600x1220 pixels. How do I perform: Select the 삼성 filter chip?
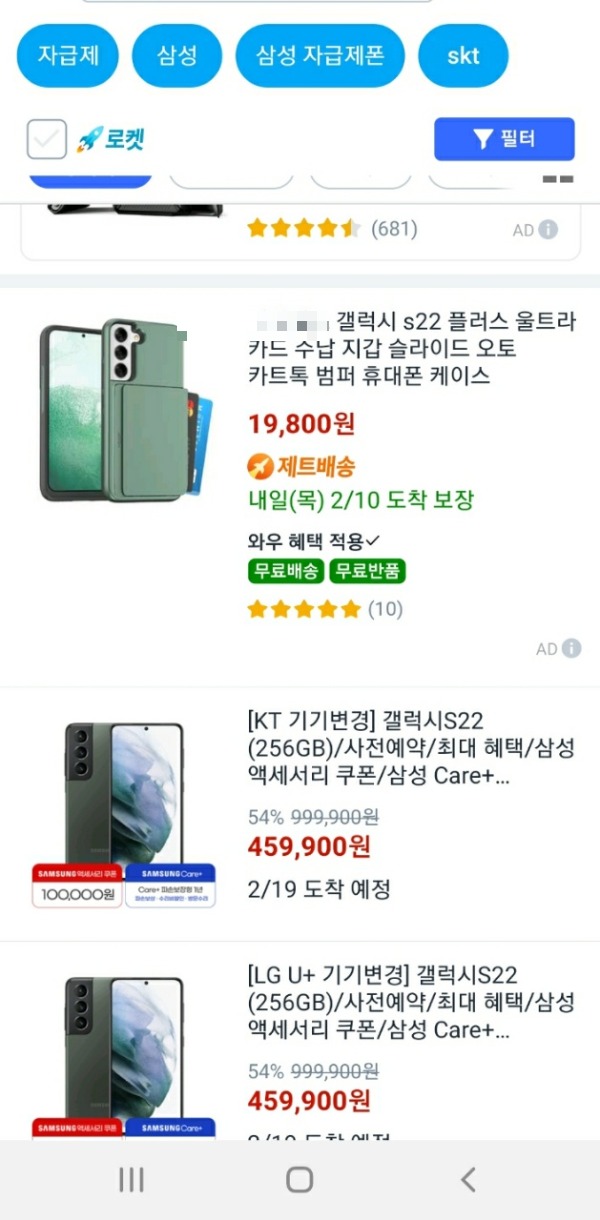point(177,56)
